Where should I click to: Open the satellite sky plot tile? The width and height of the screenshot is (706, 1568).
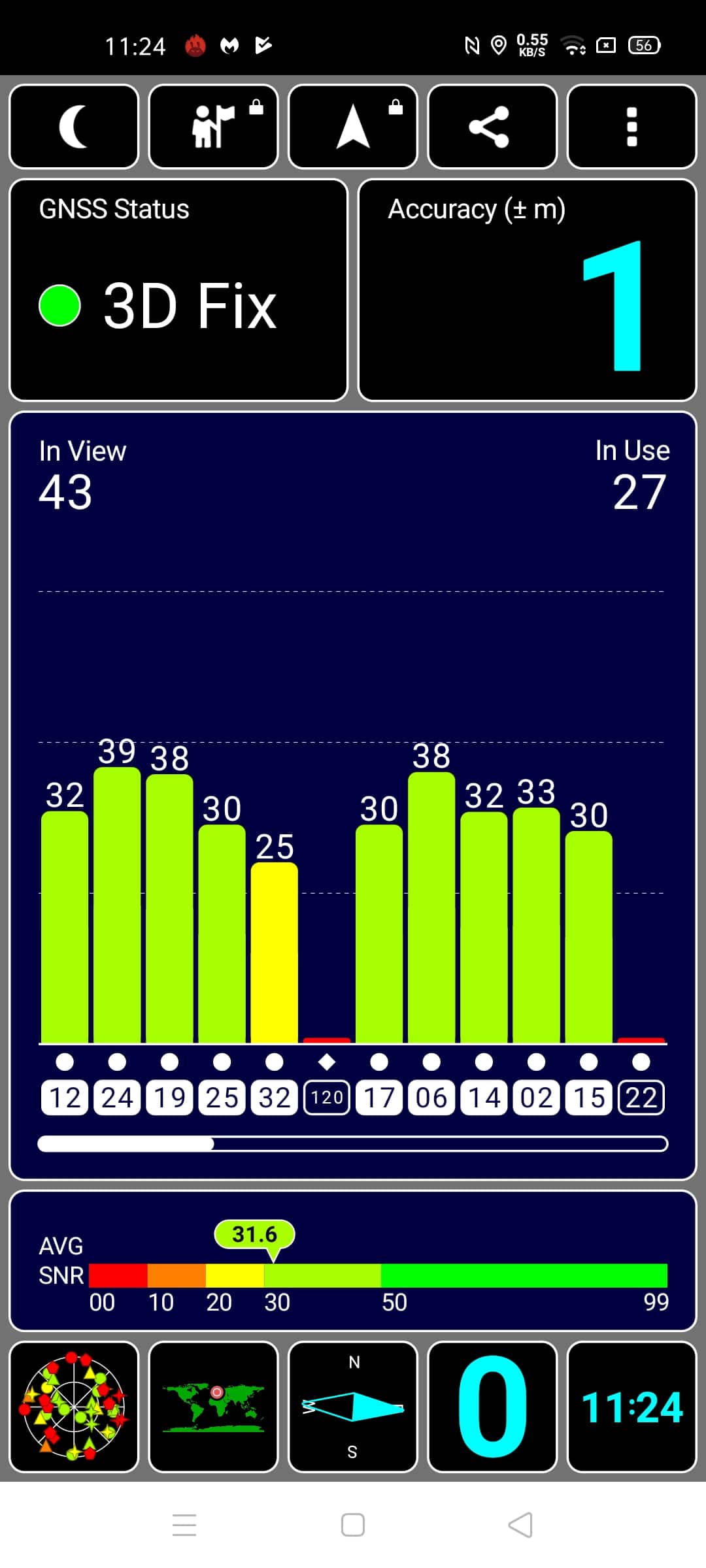coord(74,1407)
